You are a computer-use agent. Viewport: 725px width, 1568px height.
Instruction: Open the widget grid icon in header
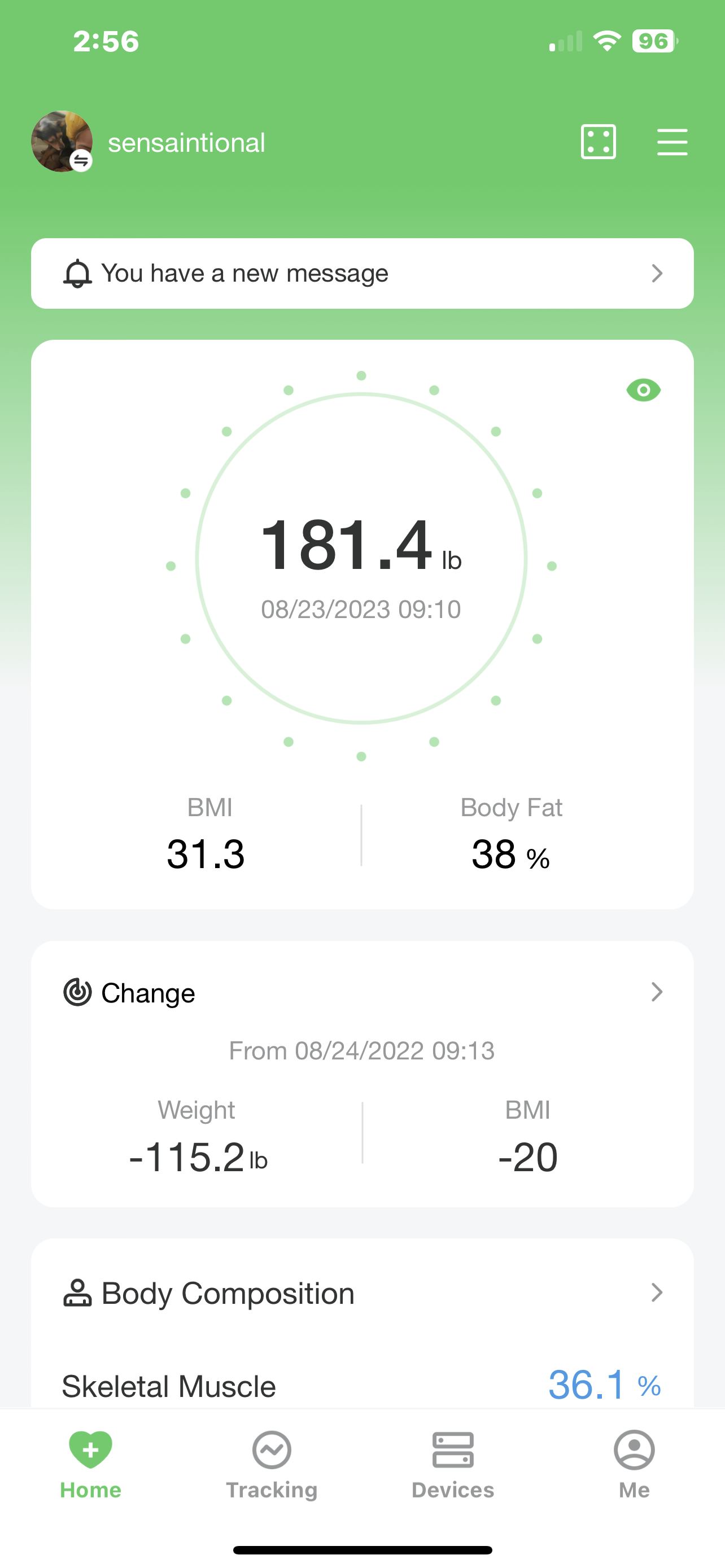599,142
